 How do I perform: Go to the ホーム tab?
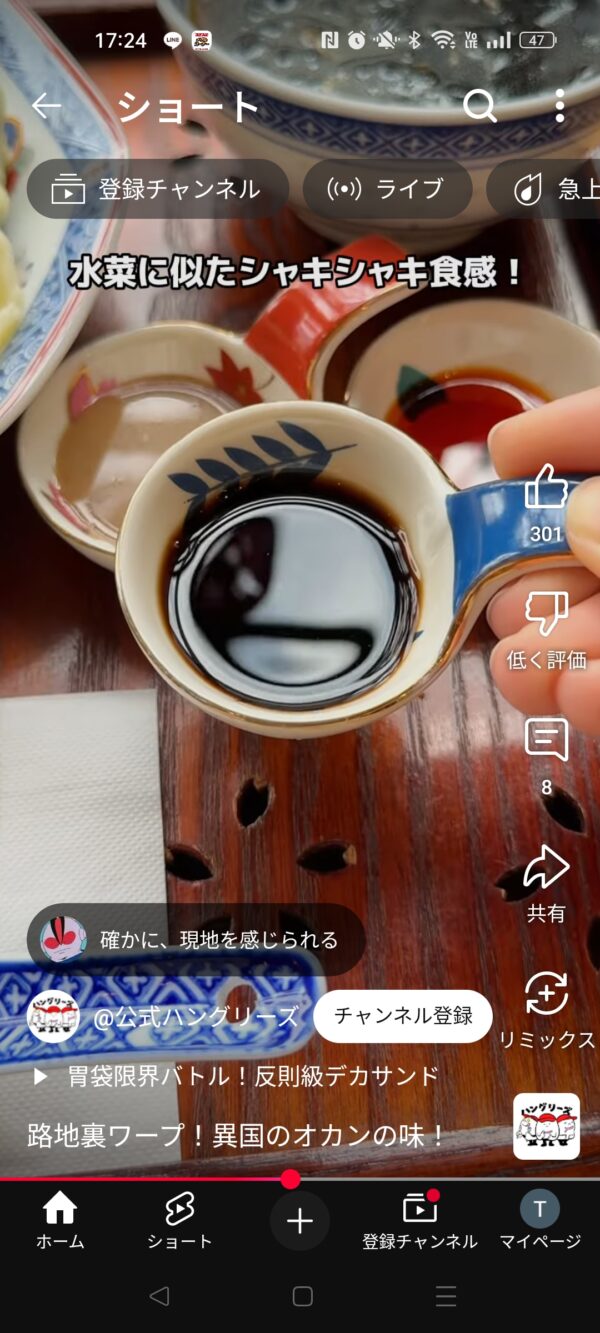(x=60, y=1221)
